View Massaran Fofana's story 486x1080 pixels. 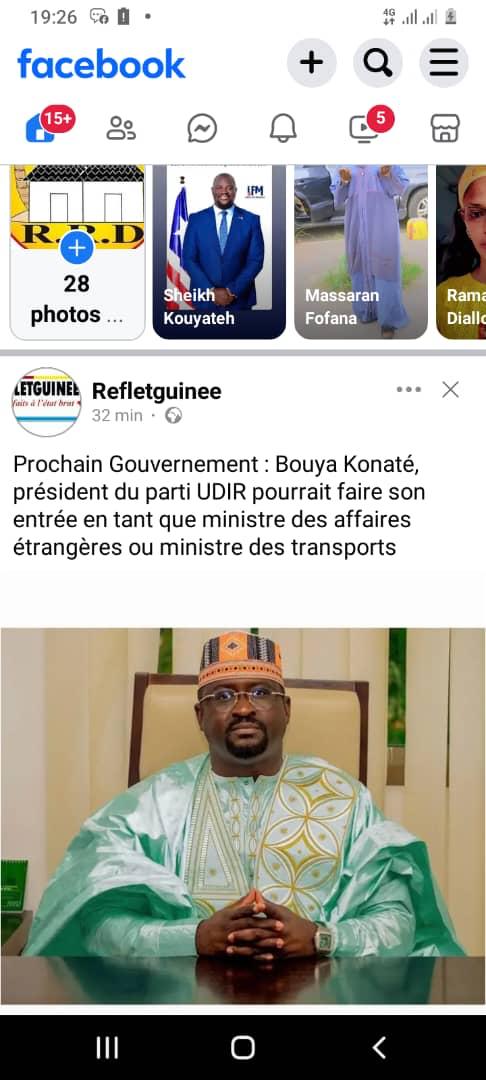click(361, 252)
